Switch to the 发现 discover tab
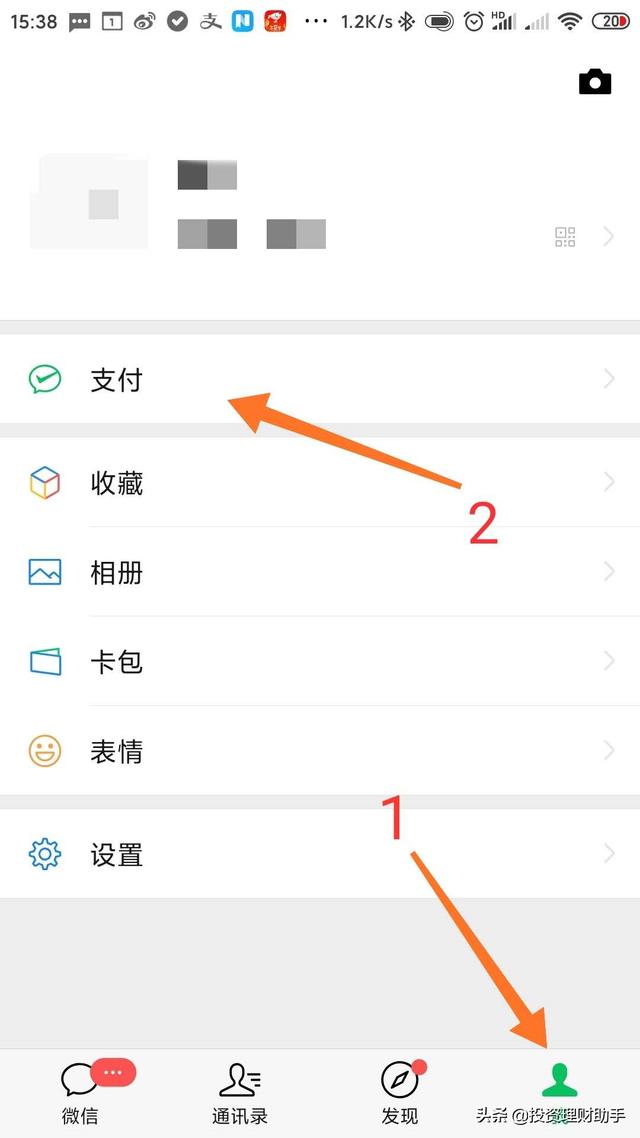640x1138 pixels. click(x=400, y=1093)
